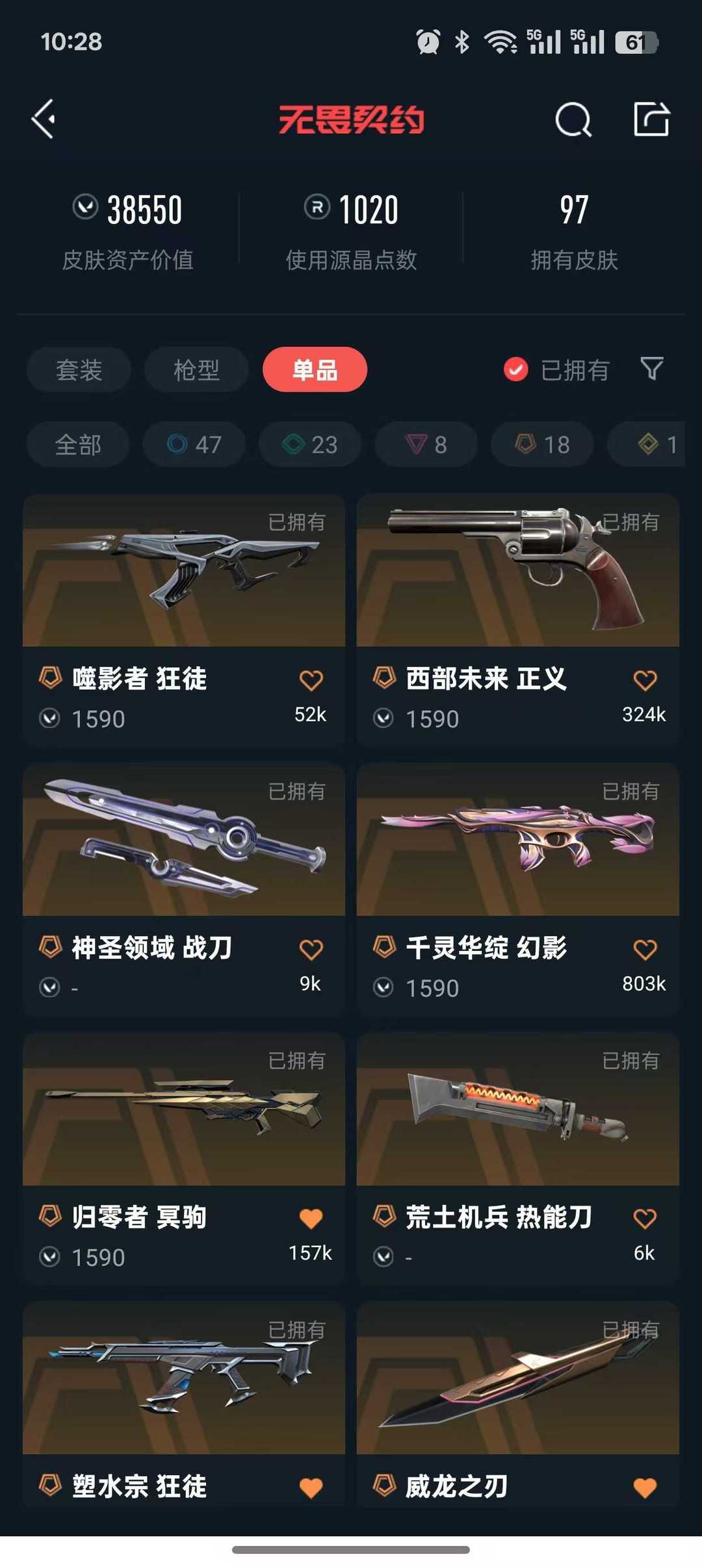Select the 全部 filter chip
This screenshot has height=1568, width=702.
(77, 444)
